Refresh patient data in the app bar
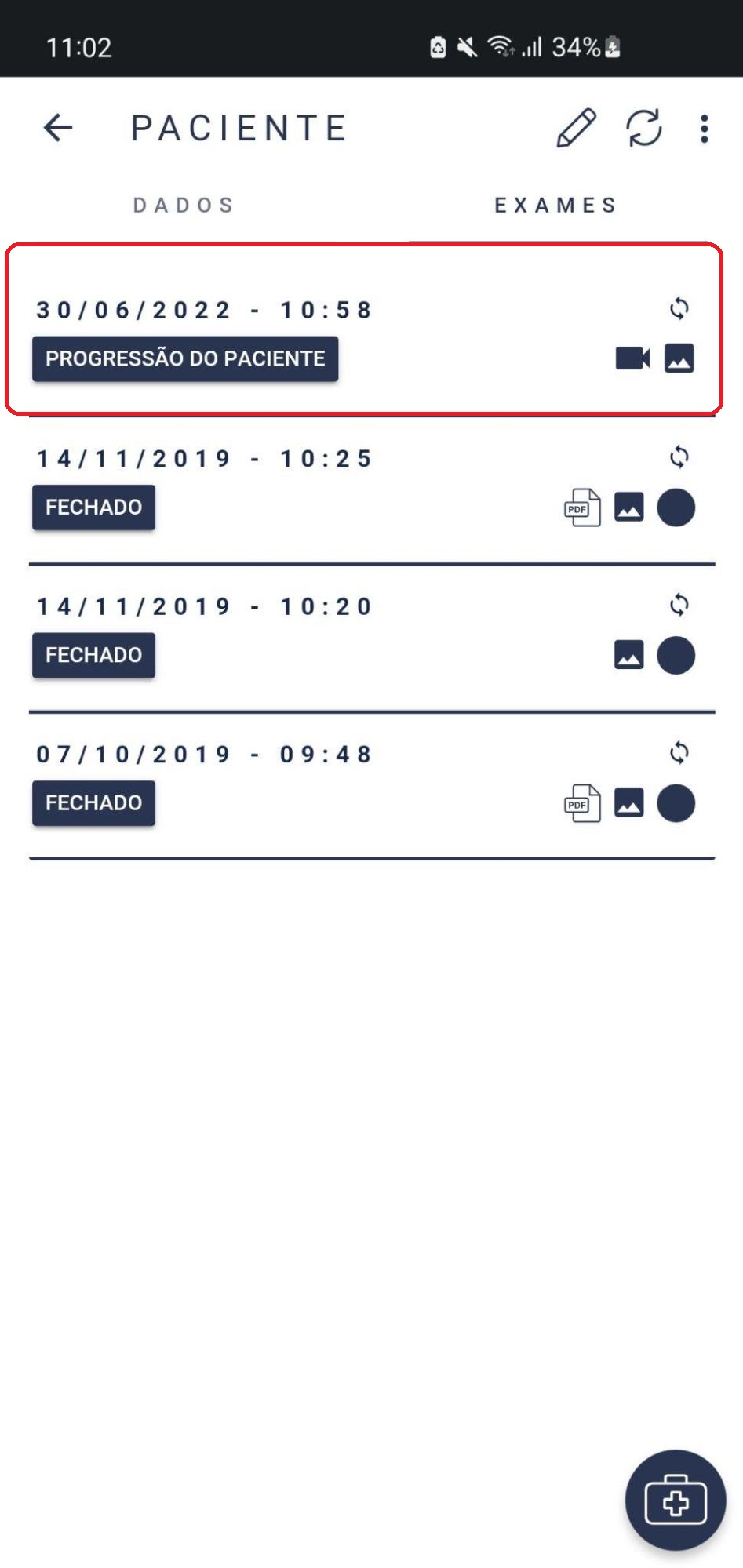 pyautogui.click(x=644, y=128)
